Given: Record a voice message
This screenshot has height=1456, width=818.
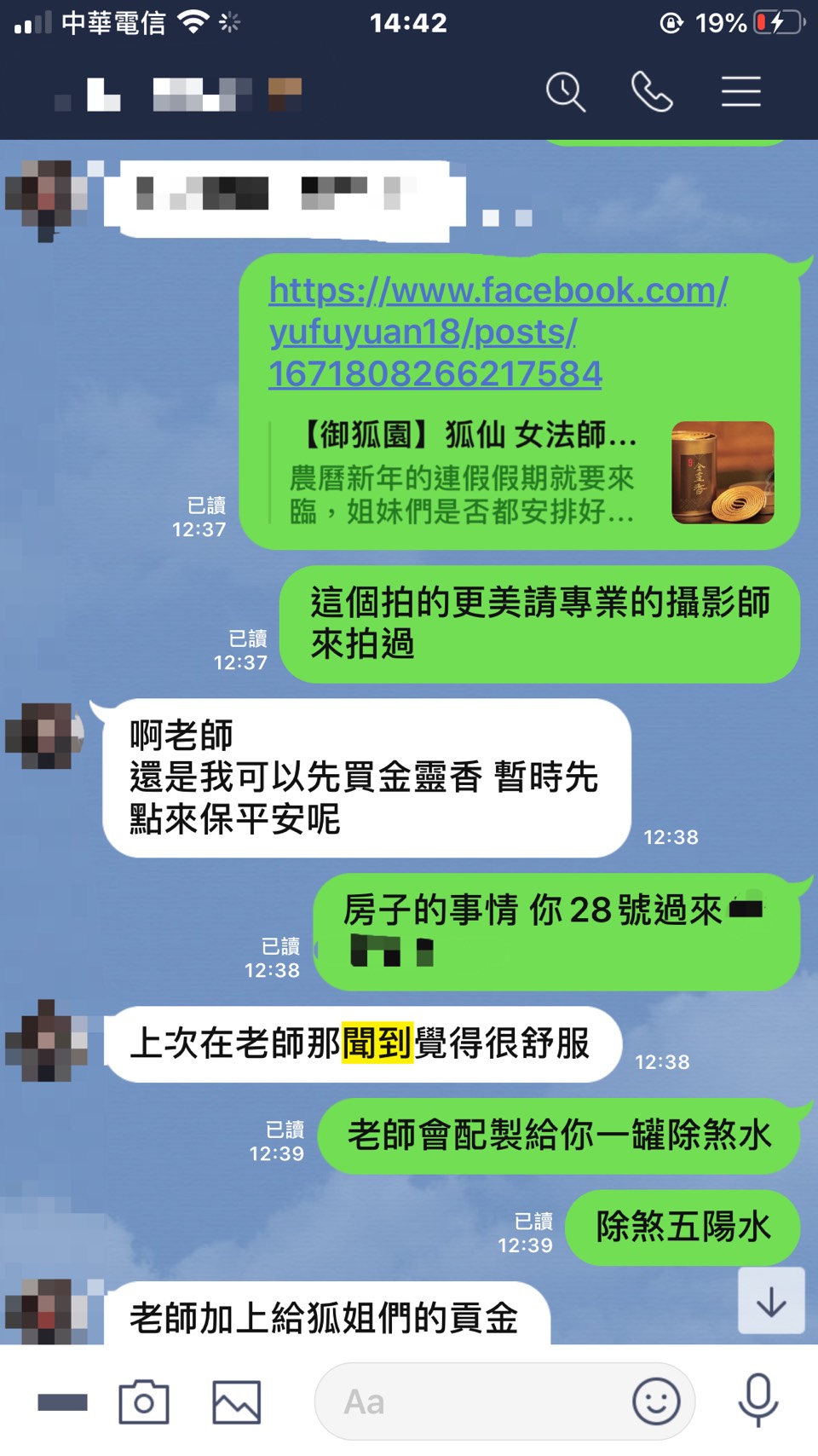Looking at the screenshot, I should coord(758,1401).
